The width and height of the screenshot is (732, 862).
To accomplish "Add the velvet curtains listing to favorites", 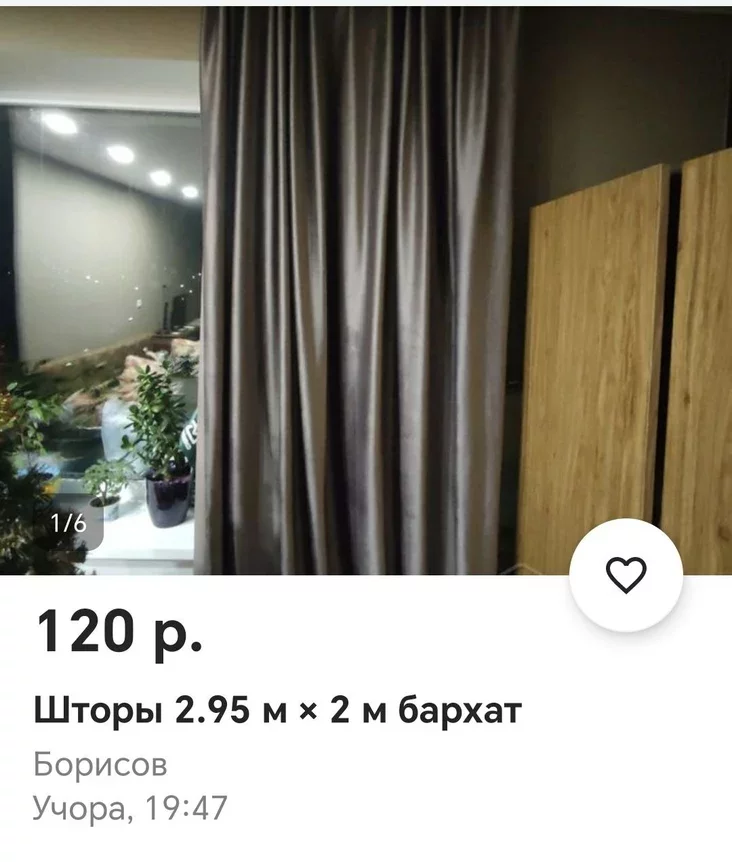I will pyautogui.click(x=626, y=575).
